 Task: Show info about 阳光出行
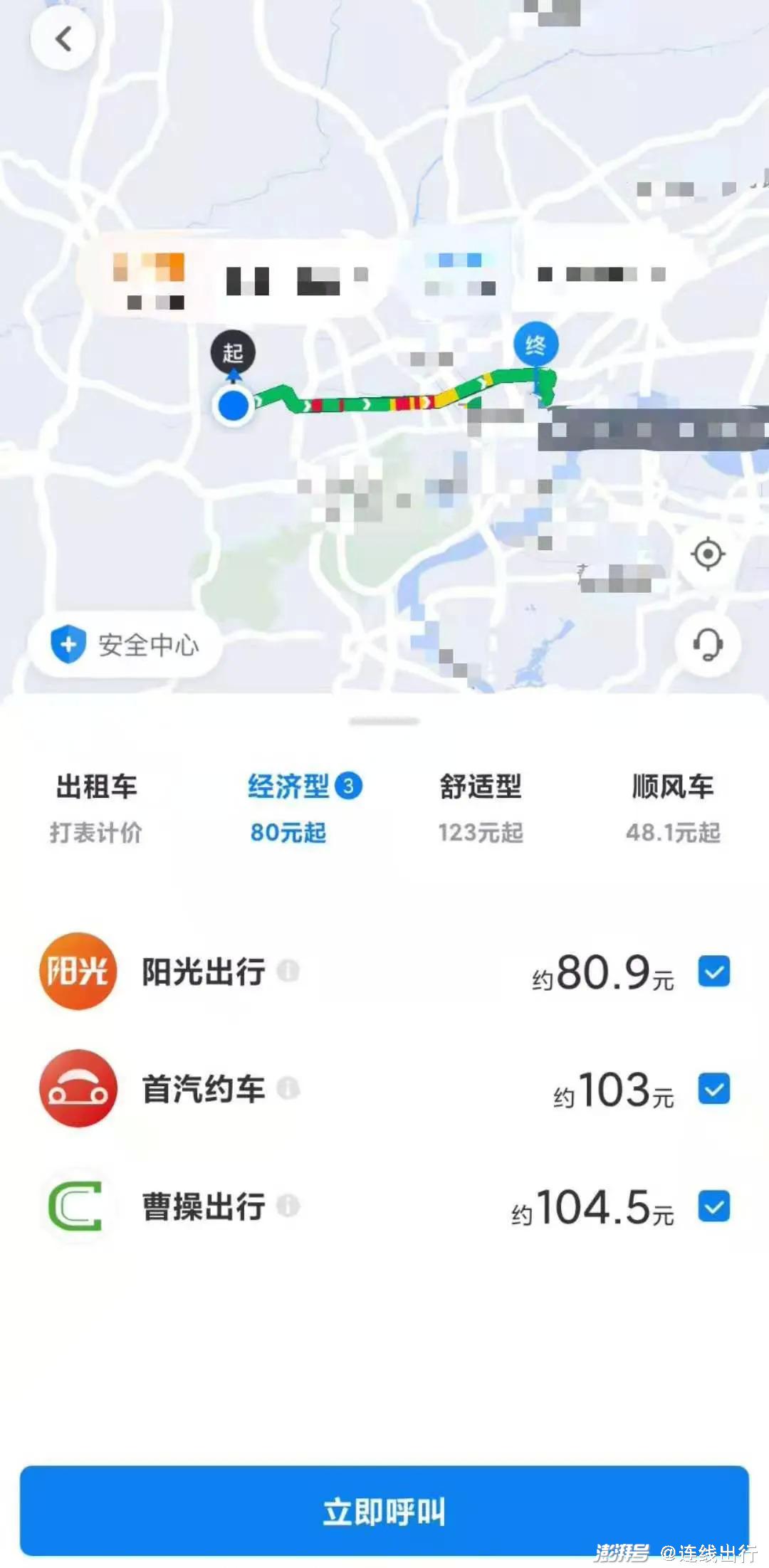pyautogui.click(x=288, y=971)
